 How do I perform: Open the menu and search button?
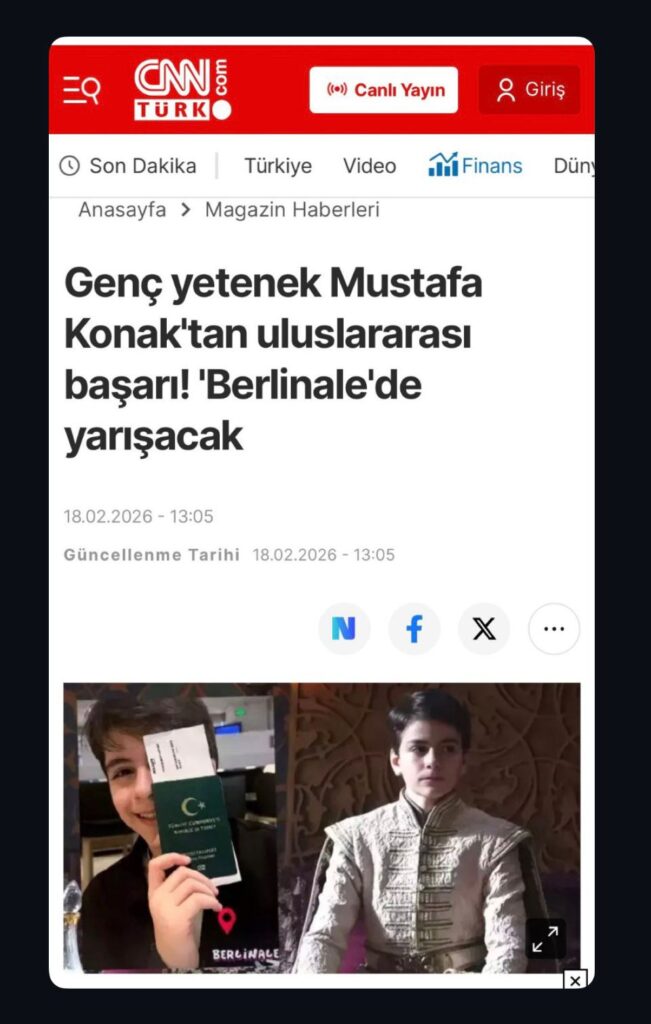coord(82,91)
